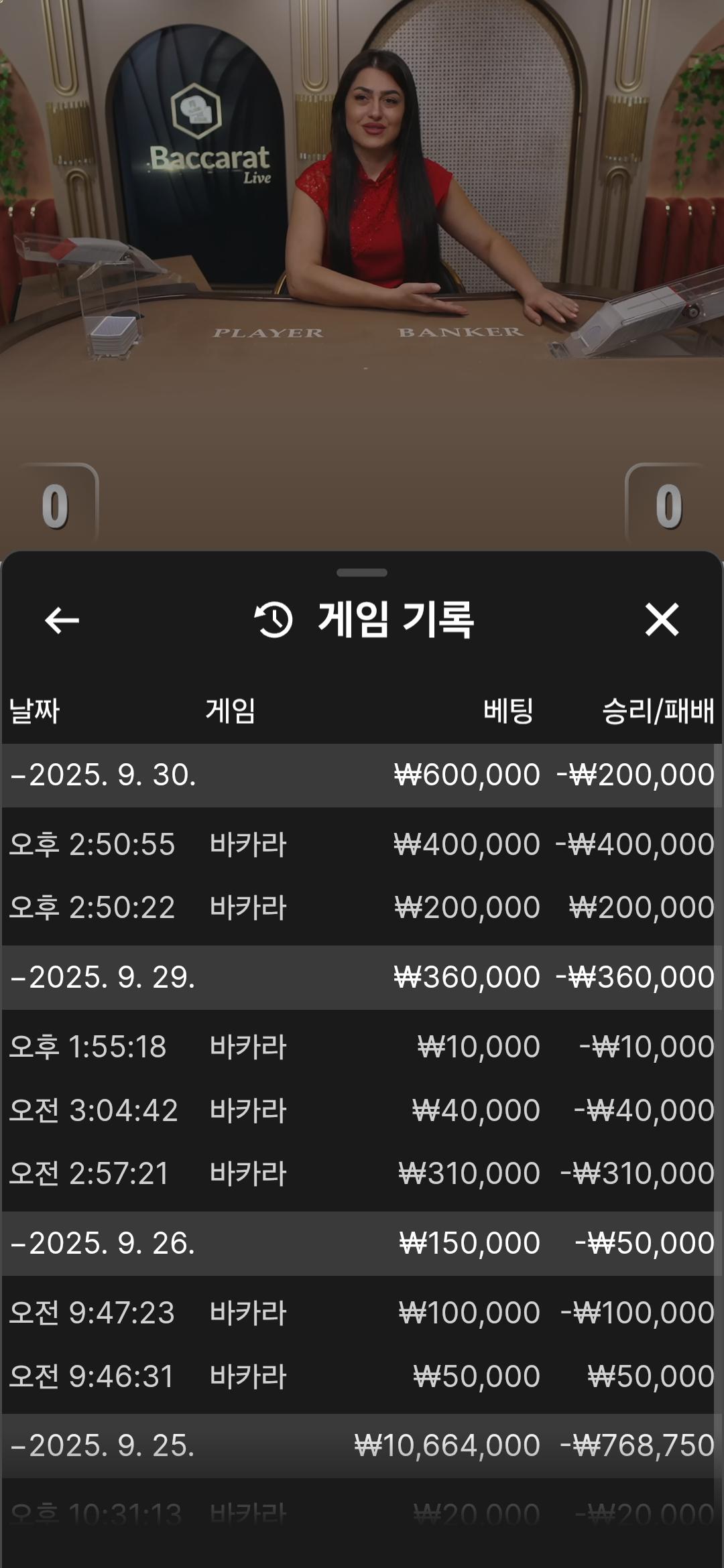View details of the 오전 2:57:21 game
Viewport: 724px width, 1568px height.
[361, 1173]
